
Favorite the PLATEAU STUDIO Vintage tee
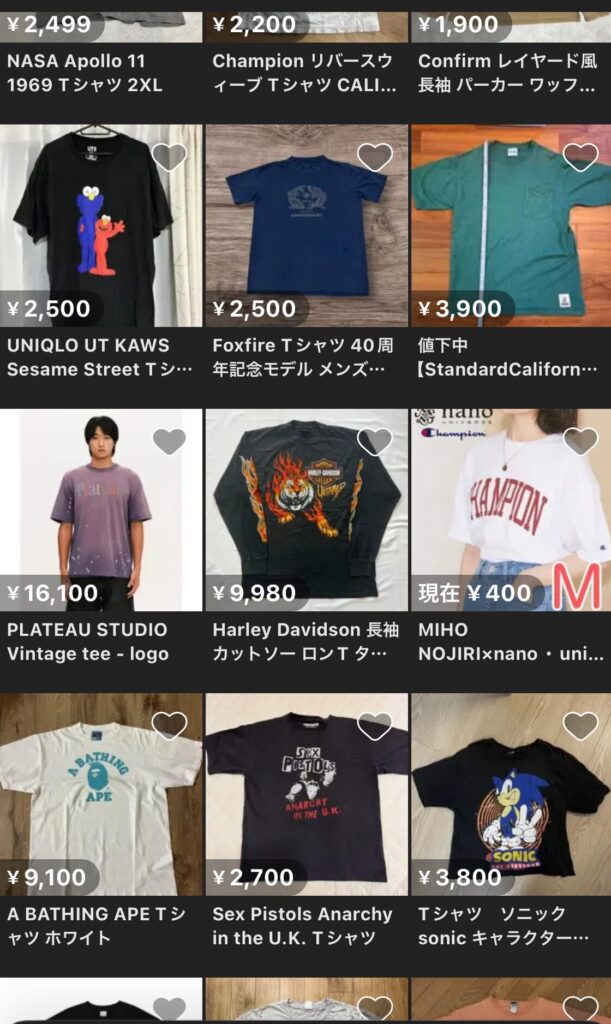click(x=169, y=441)
